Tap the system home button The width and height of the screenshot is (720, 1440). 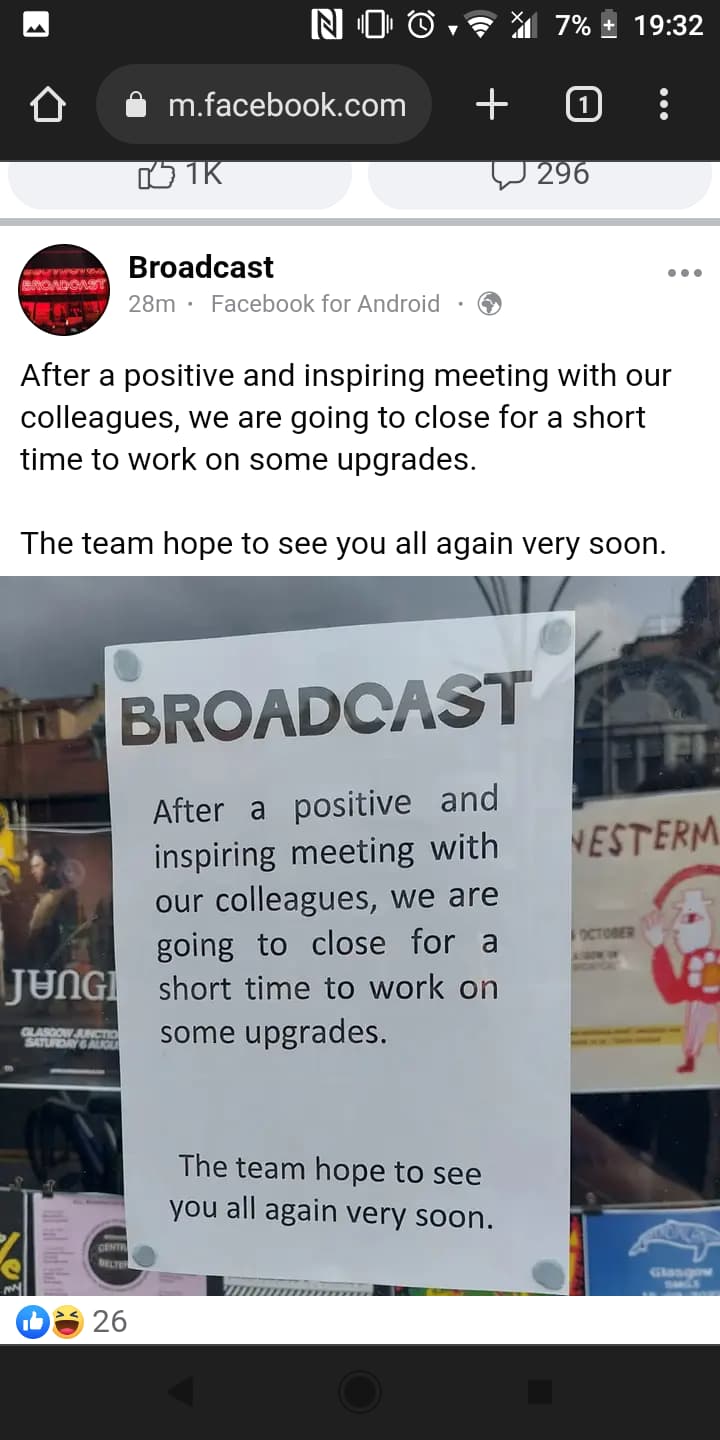360,1391
